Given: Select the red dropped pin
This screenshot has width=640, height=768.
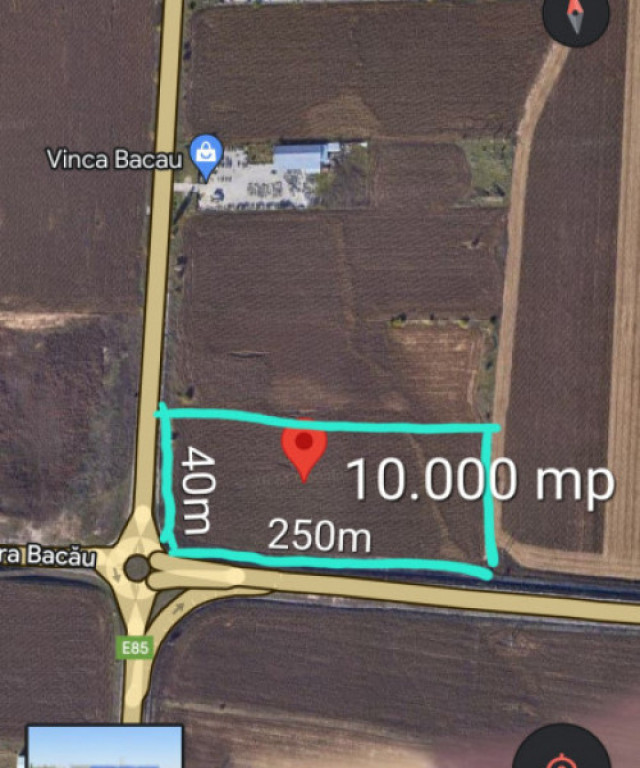Looking at the screenshot, I should (x=304, y=451).
